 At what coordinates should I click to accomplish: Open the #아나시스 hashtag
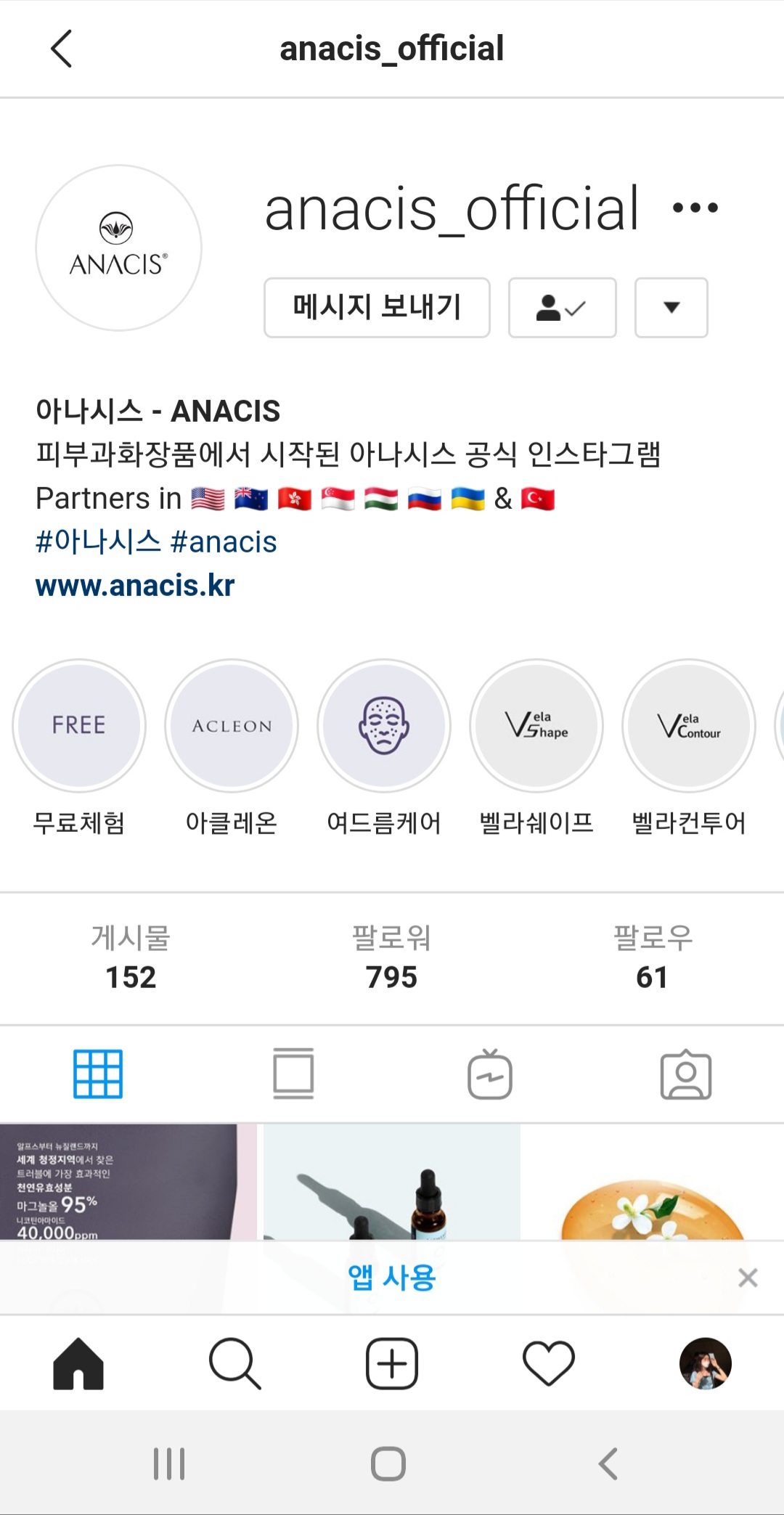pos(98,542)
